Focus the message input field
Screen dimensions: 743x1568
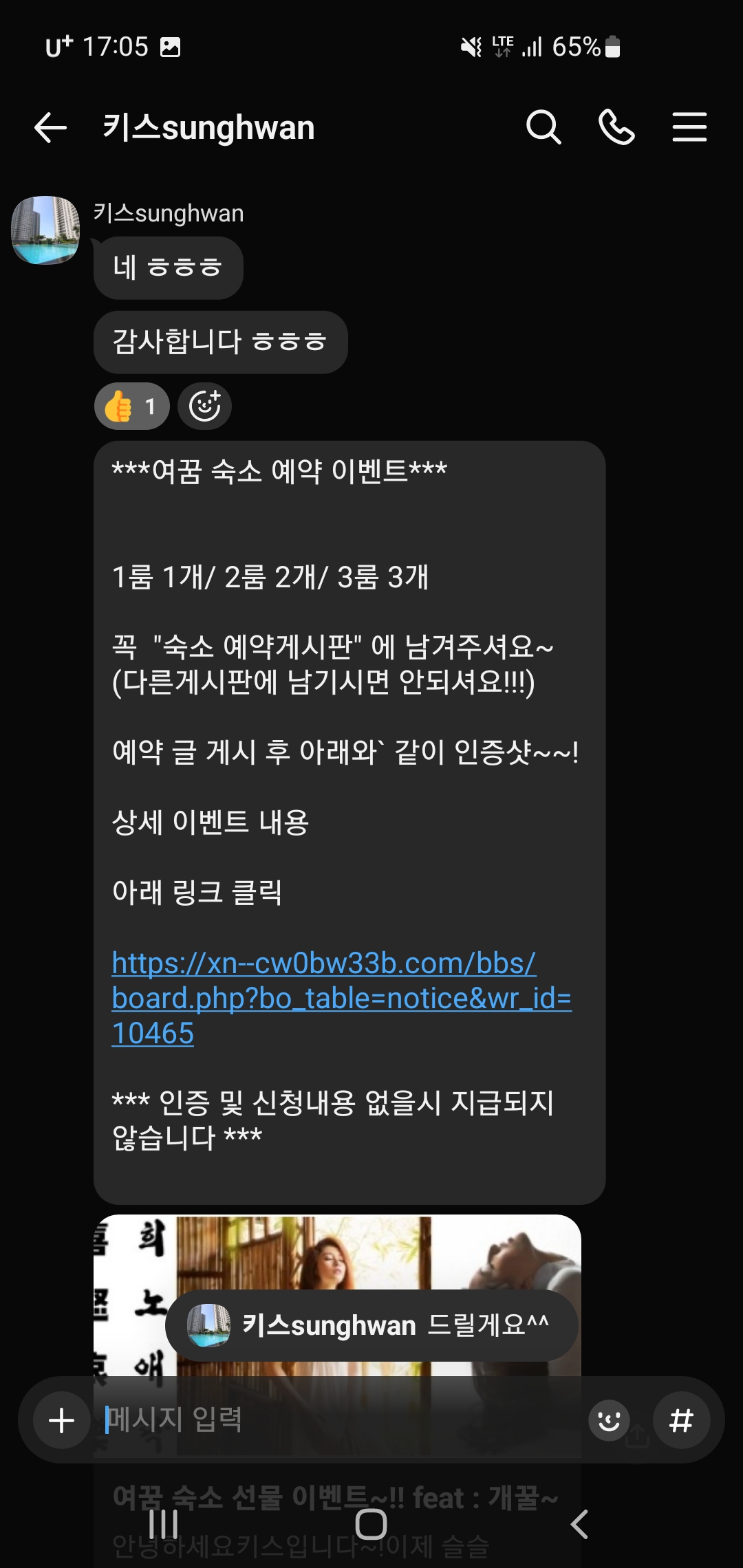pyautogui.click(x=341, y=1419)
